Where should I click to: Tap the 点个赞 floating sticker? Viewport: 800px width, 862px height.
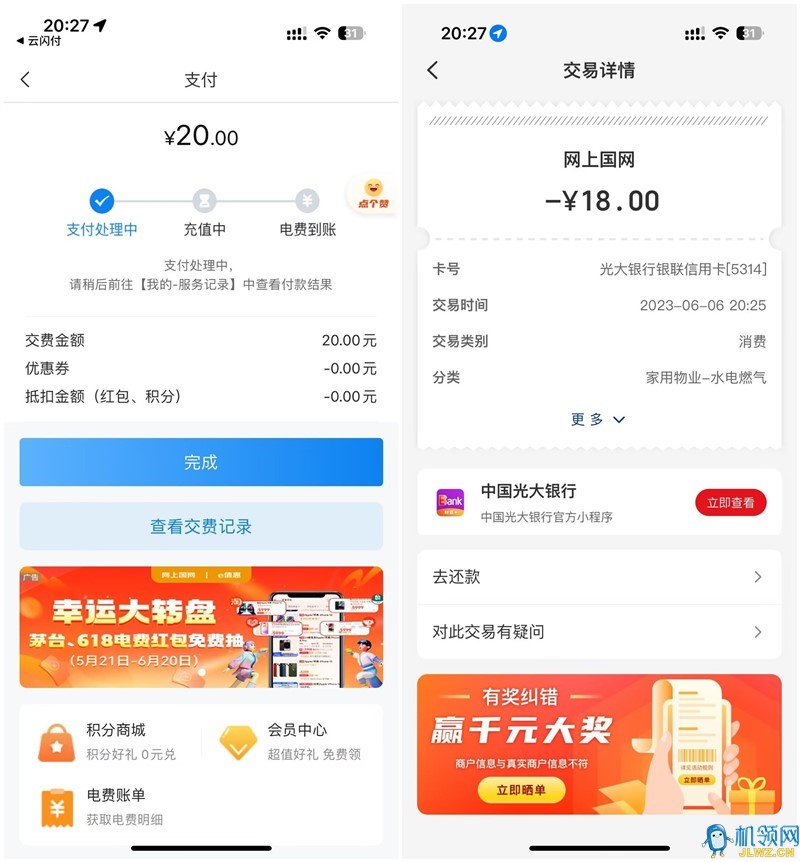(x=372, y=192)
